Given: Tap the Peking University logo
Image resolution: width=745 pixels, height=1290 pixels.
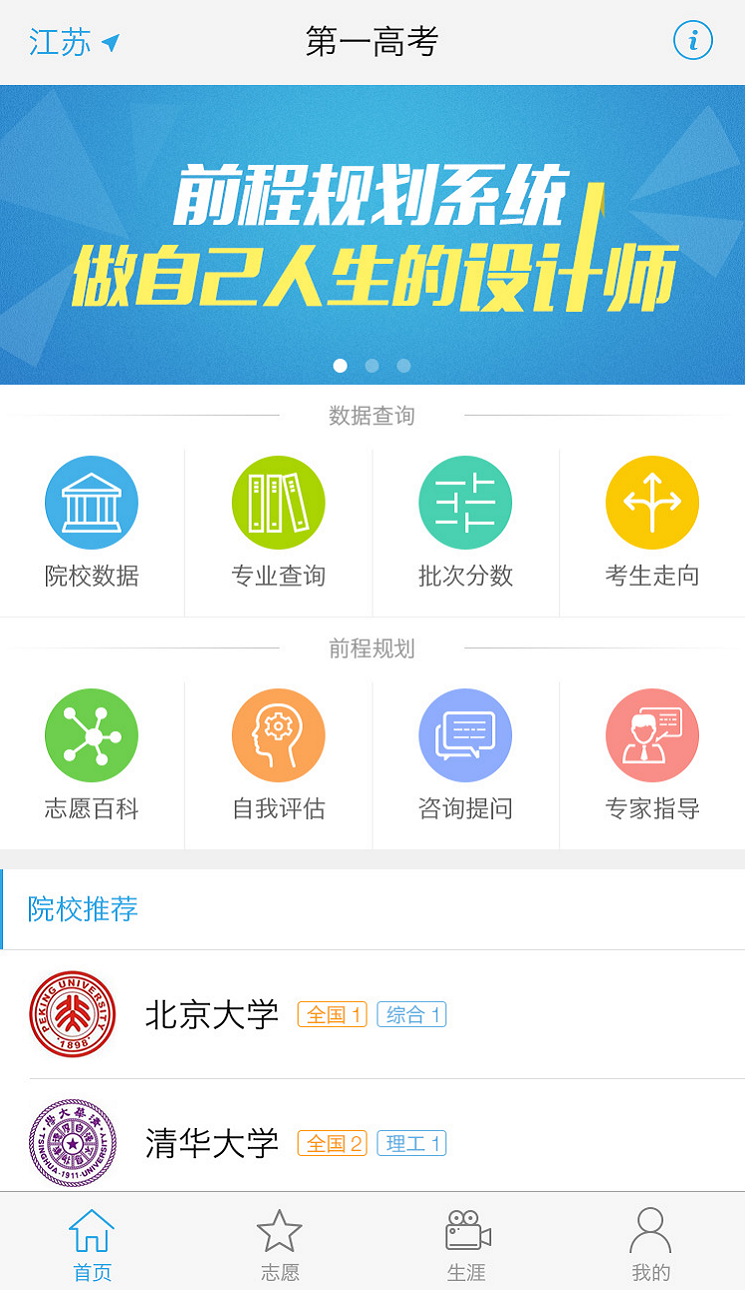Looking at the screenshot, I should click(x=72, y=1014).
